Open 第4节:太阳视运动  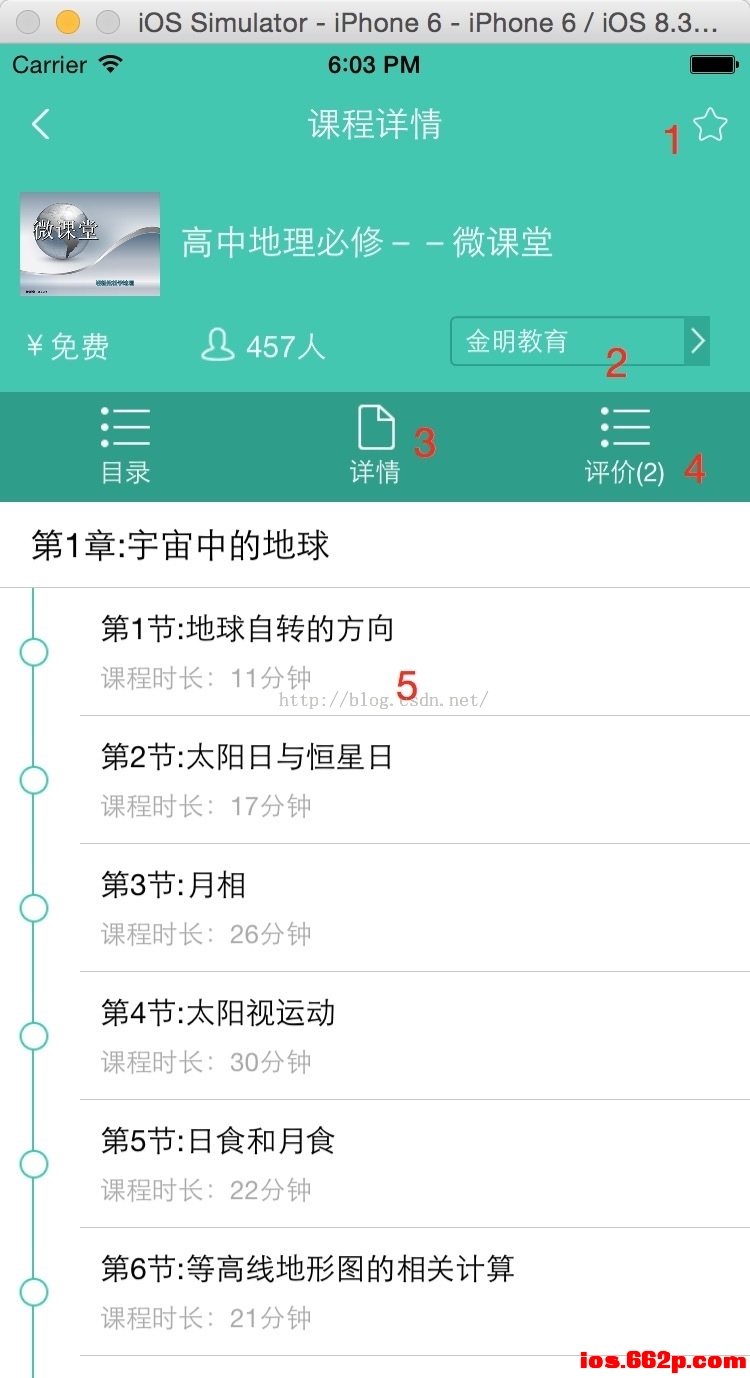400,1036
